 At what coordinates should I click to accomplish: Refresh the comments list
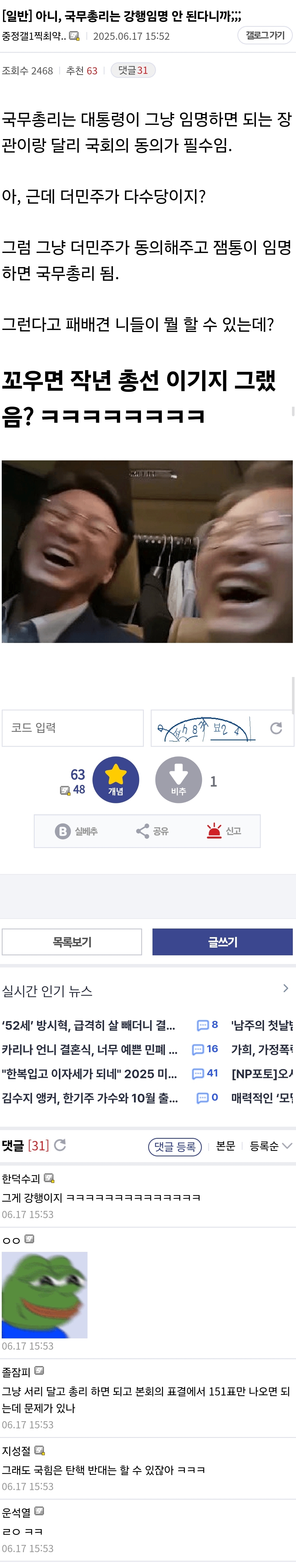[x=60, y=1145]
